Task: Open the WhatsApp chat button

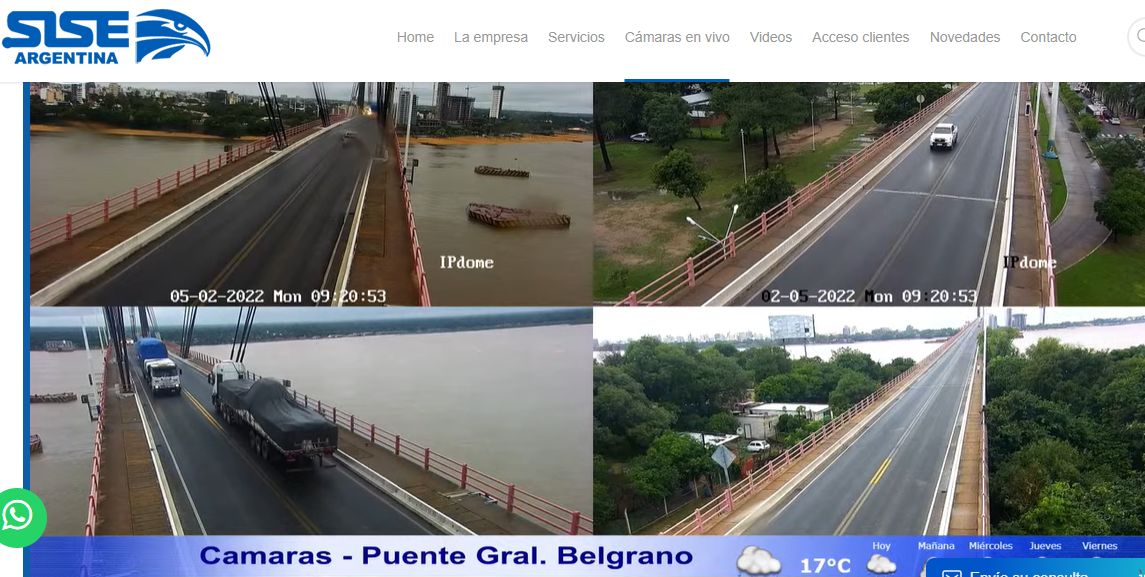Action: click(18, 516)
